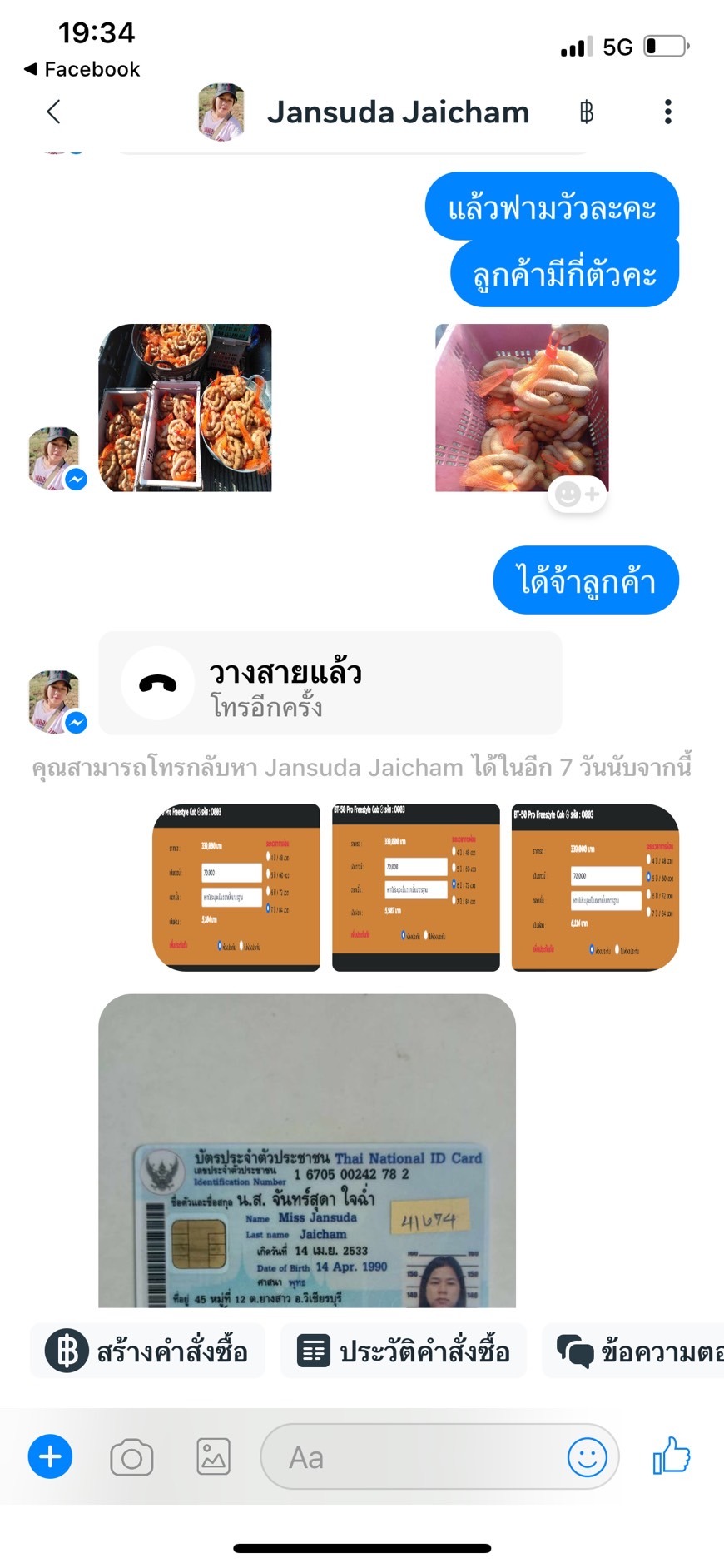Send a thumbs-up like

click(672, 1456)
